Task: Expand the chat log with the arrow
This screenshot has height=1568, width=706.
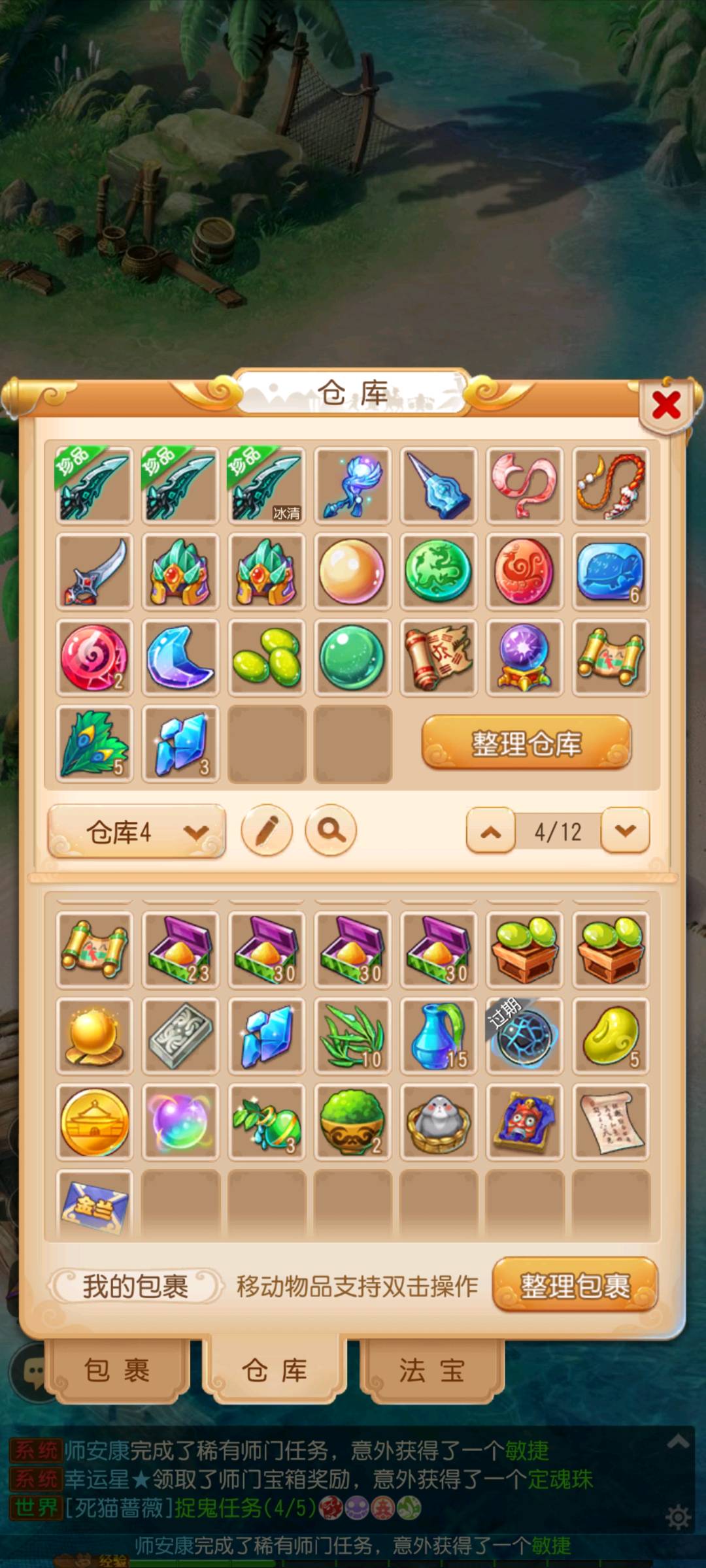Action: coord(678,1441)
